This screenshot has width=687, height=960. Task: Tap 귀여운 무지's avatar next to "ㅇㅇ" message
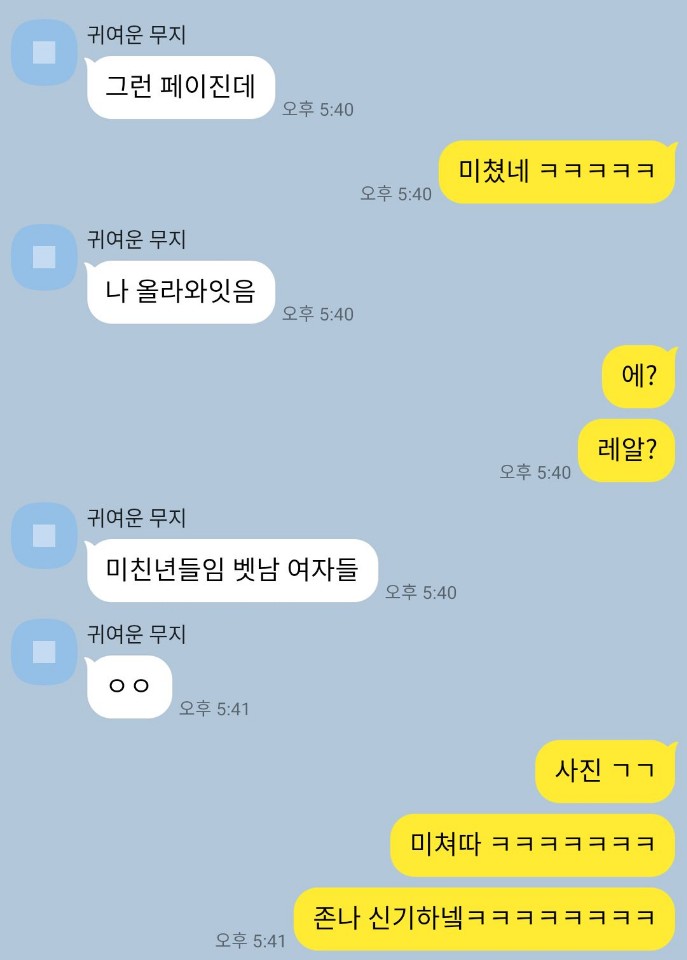[x=44, y=652]
